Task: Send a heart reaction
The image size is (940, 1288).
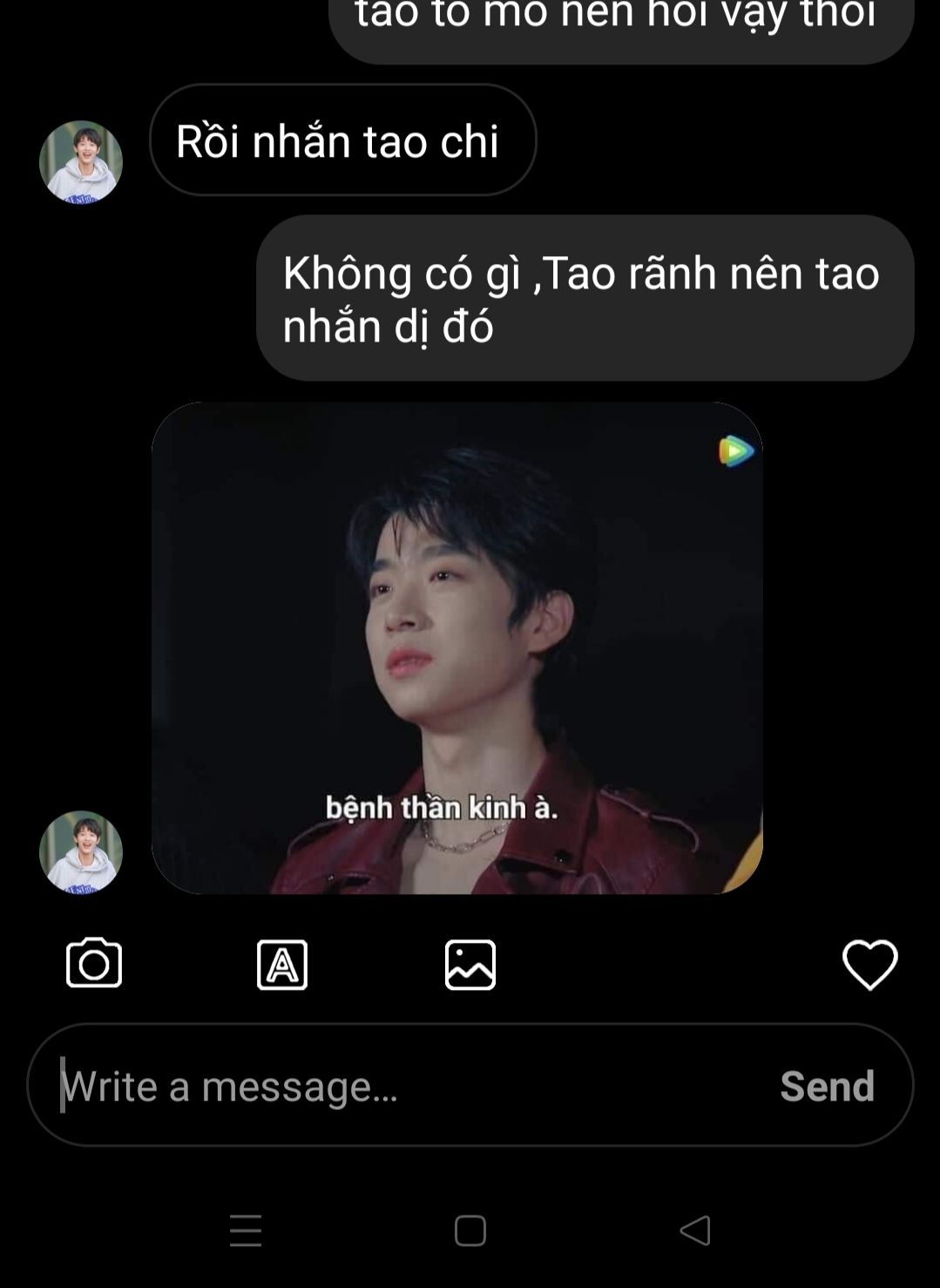Action: (x=869, y=964)
